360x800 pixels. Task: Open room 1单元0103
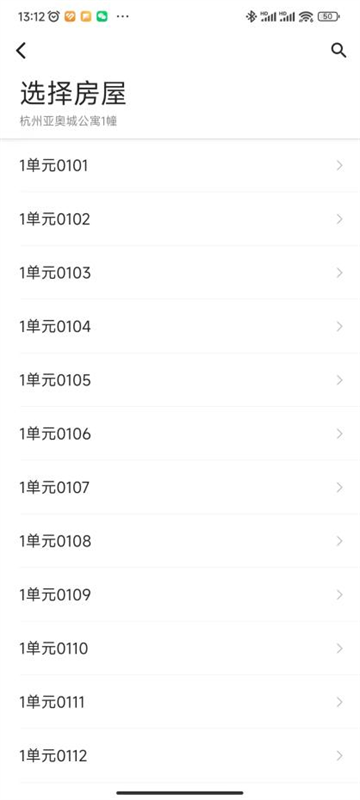(180, 273)
